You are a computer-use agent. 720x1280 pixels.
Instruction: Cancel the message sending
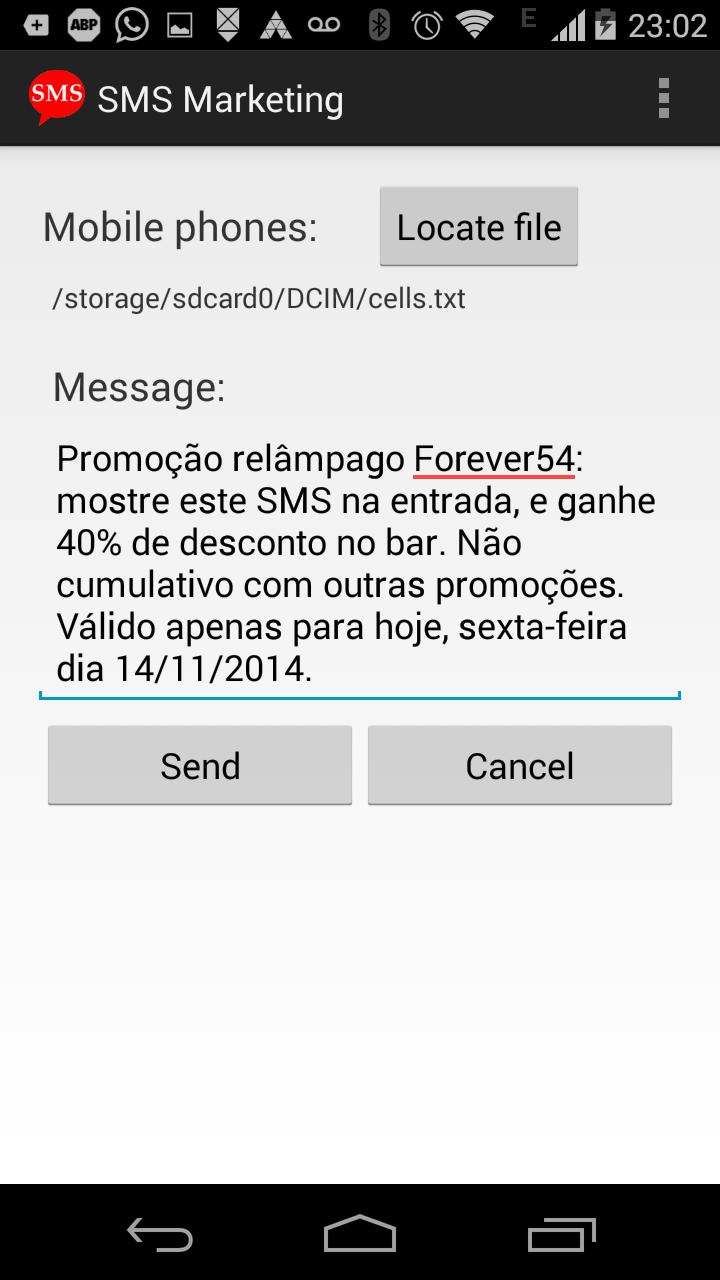(519, 766)
